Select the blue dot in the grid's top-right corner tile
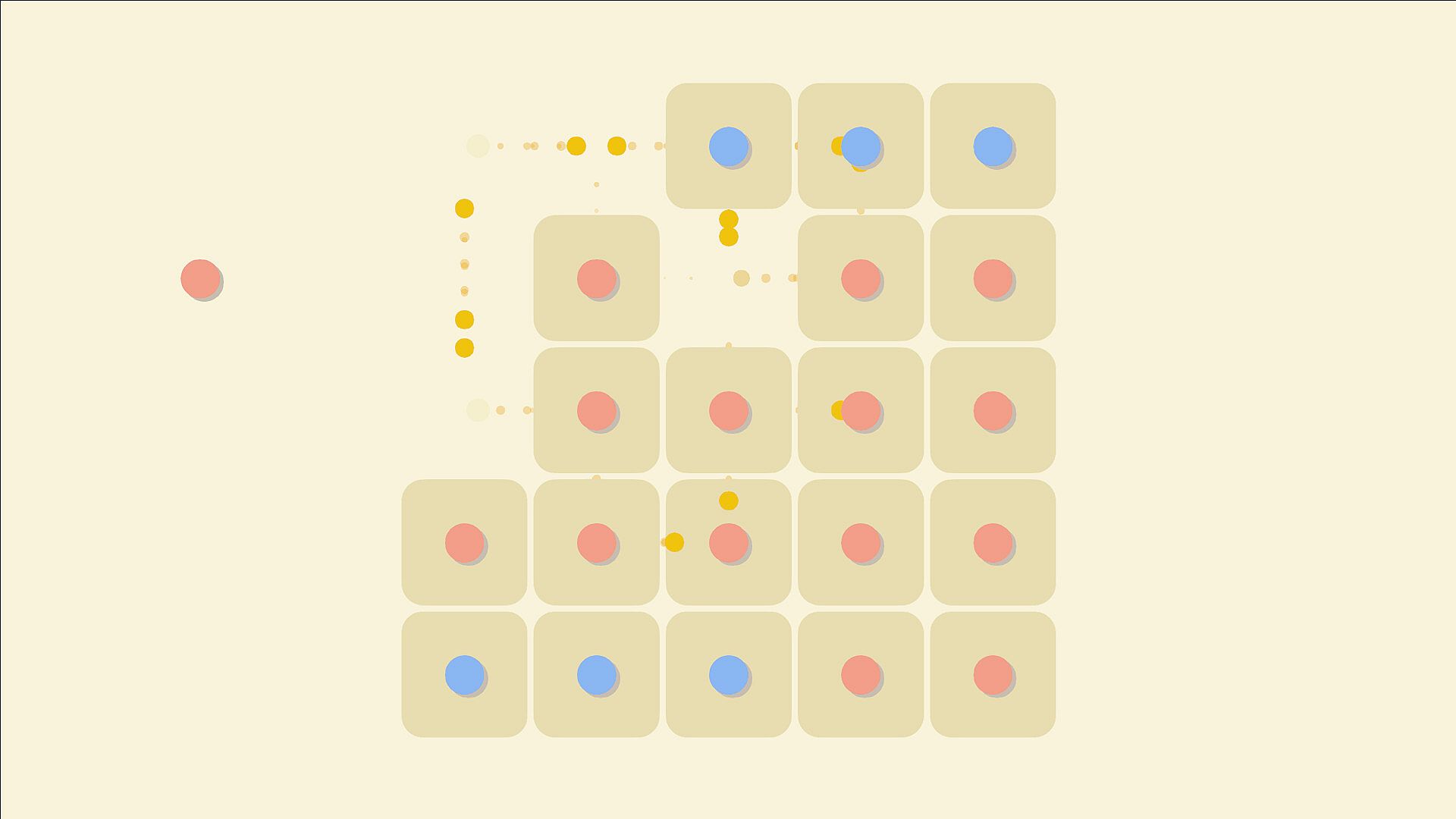The image size is (1456, 819). pyautogui.click(x=992, y=146)
